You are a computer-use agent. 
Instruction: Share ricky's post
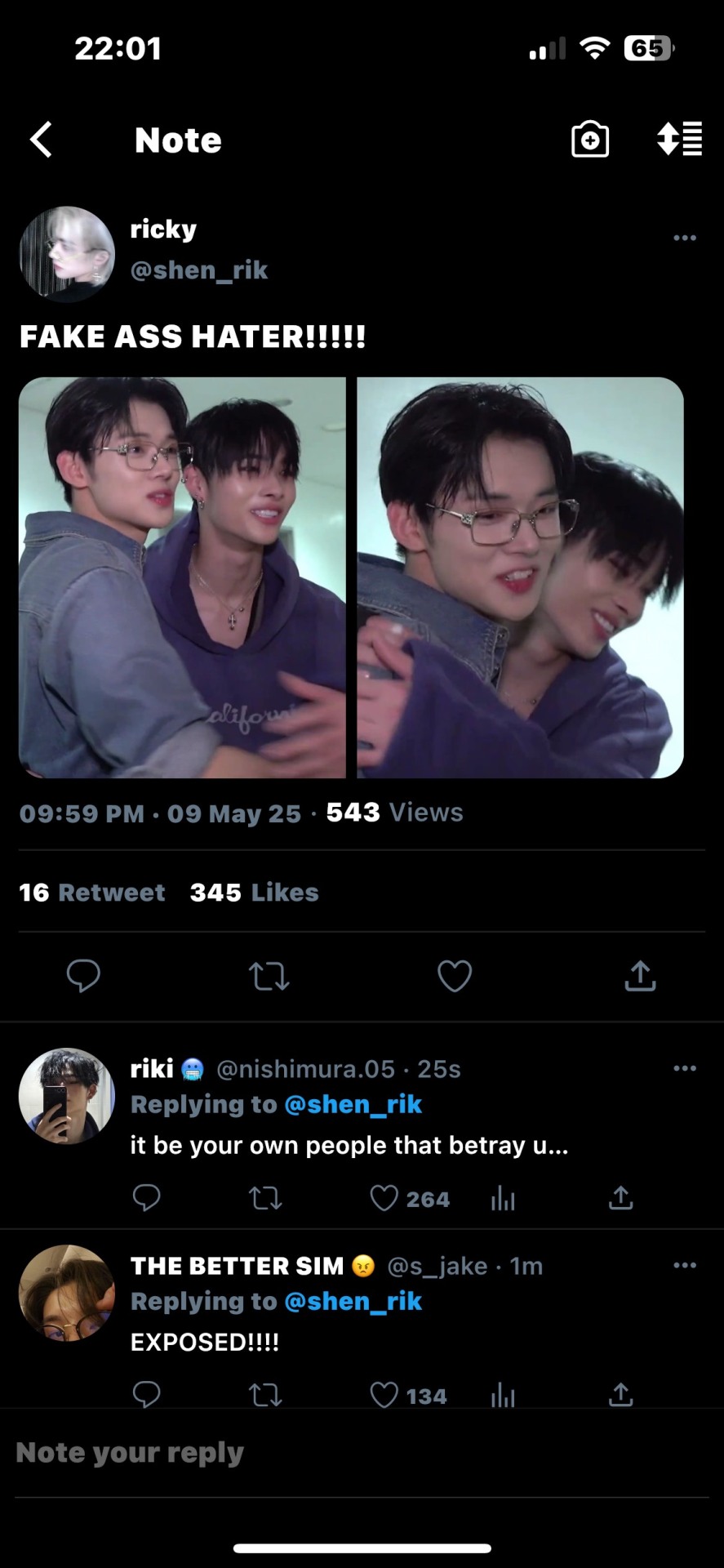(640, 975)
